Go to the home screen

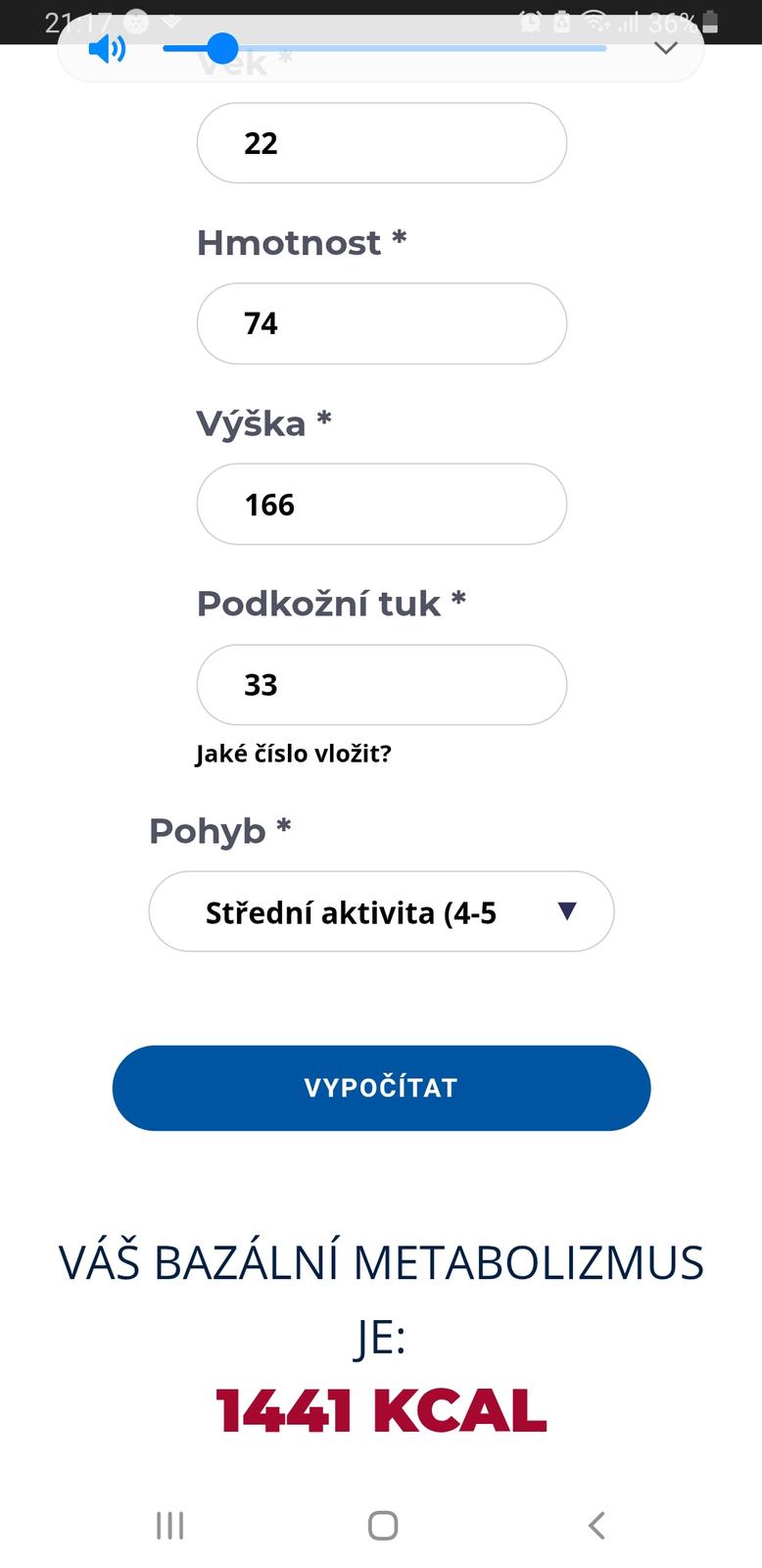point(382,1525)
